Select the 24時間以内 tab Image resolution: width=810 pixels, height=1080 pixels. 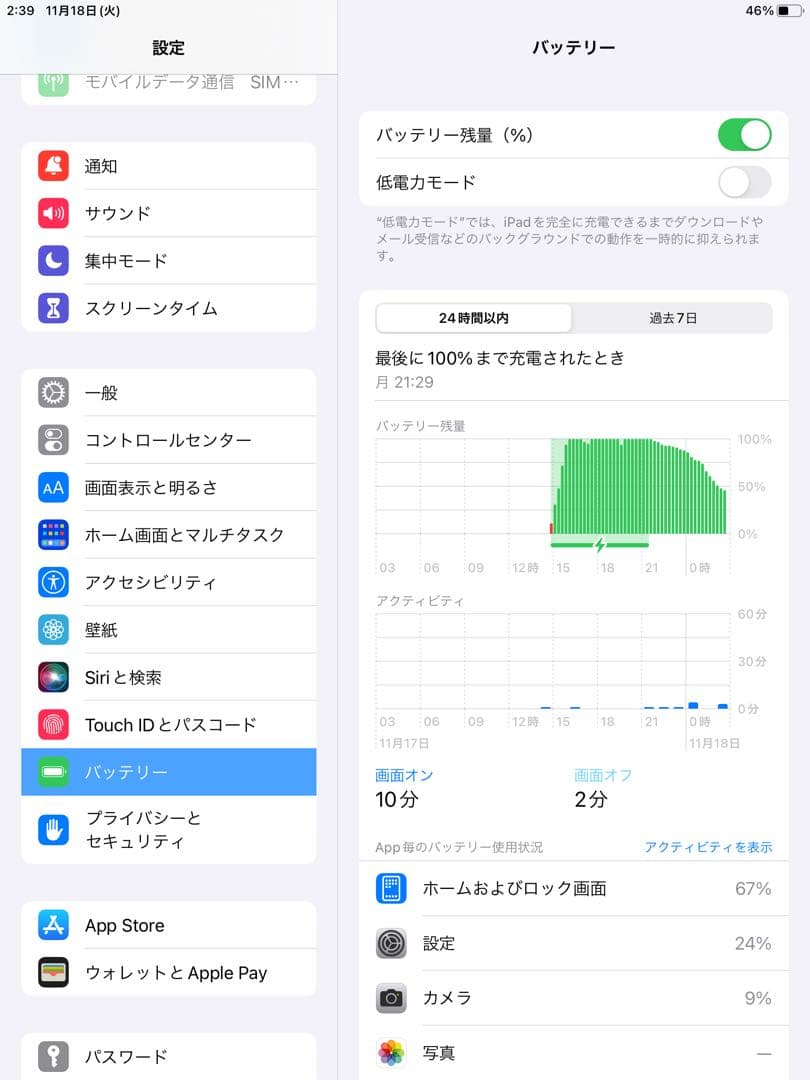tap(475, 317)
